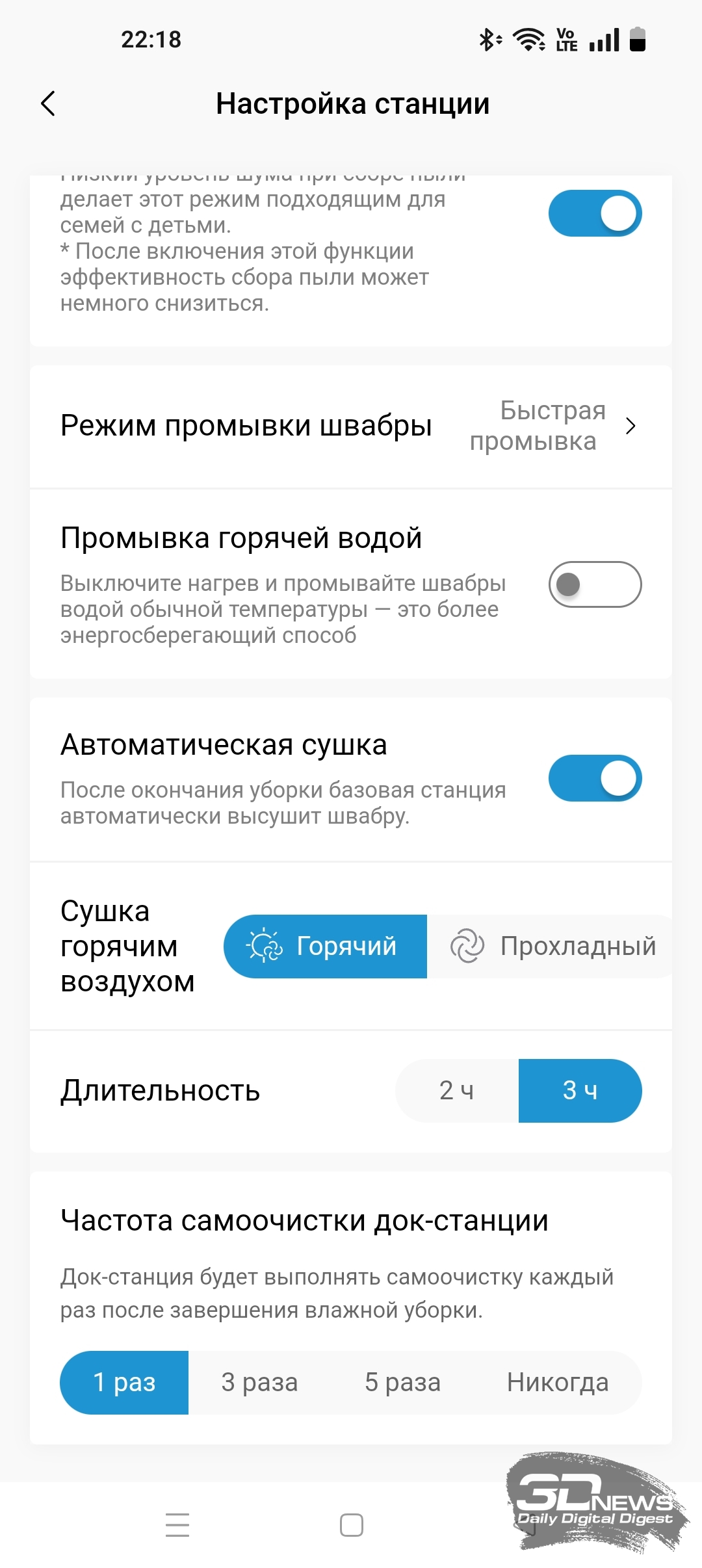Disable Автоматическая сушка

click(x=595, y=778)
